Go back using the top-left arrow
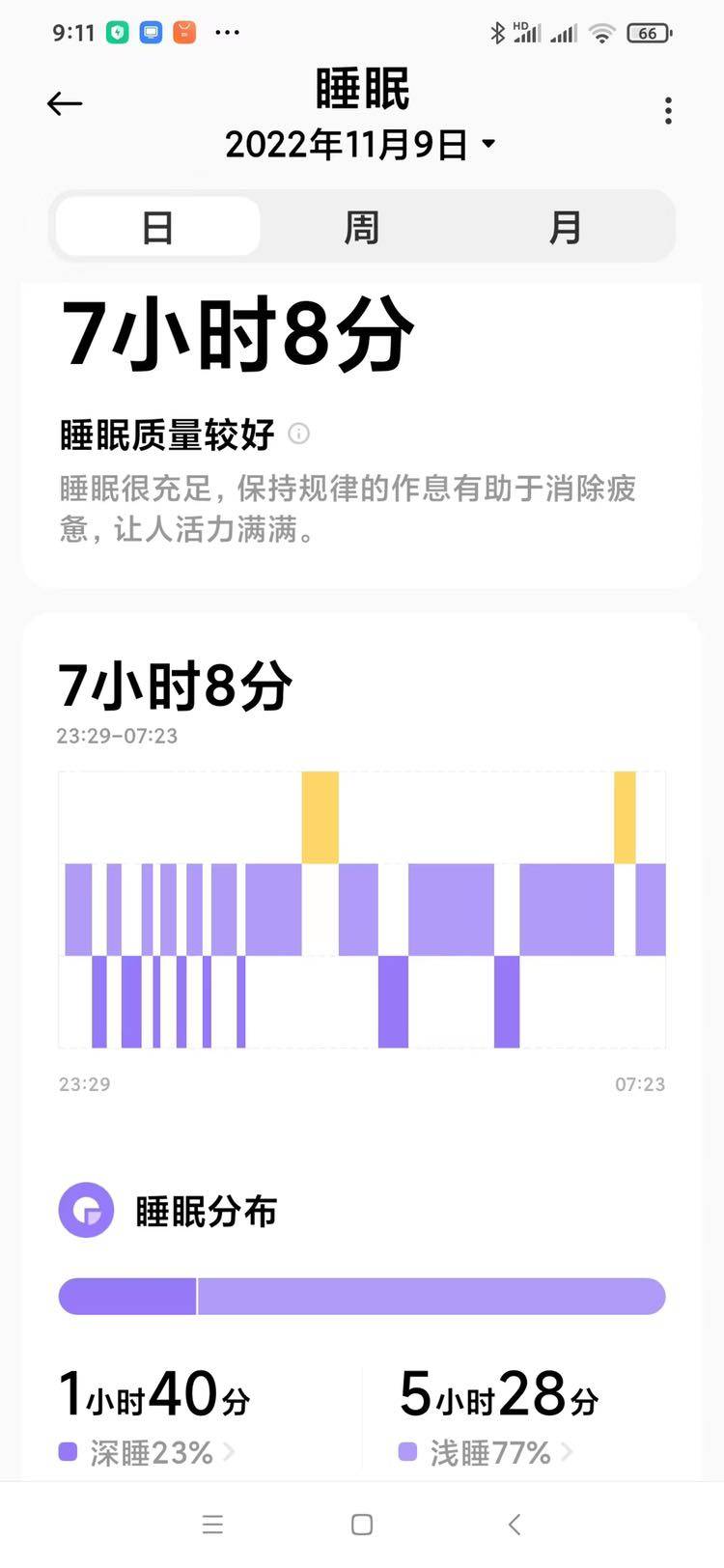This screenshot has width=724, height=1568. click(65, 104)
